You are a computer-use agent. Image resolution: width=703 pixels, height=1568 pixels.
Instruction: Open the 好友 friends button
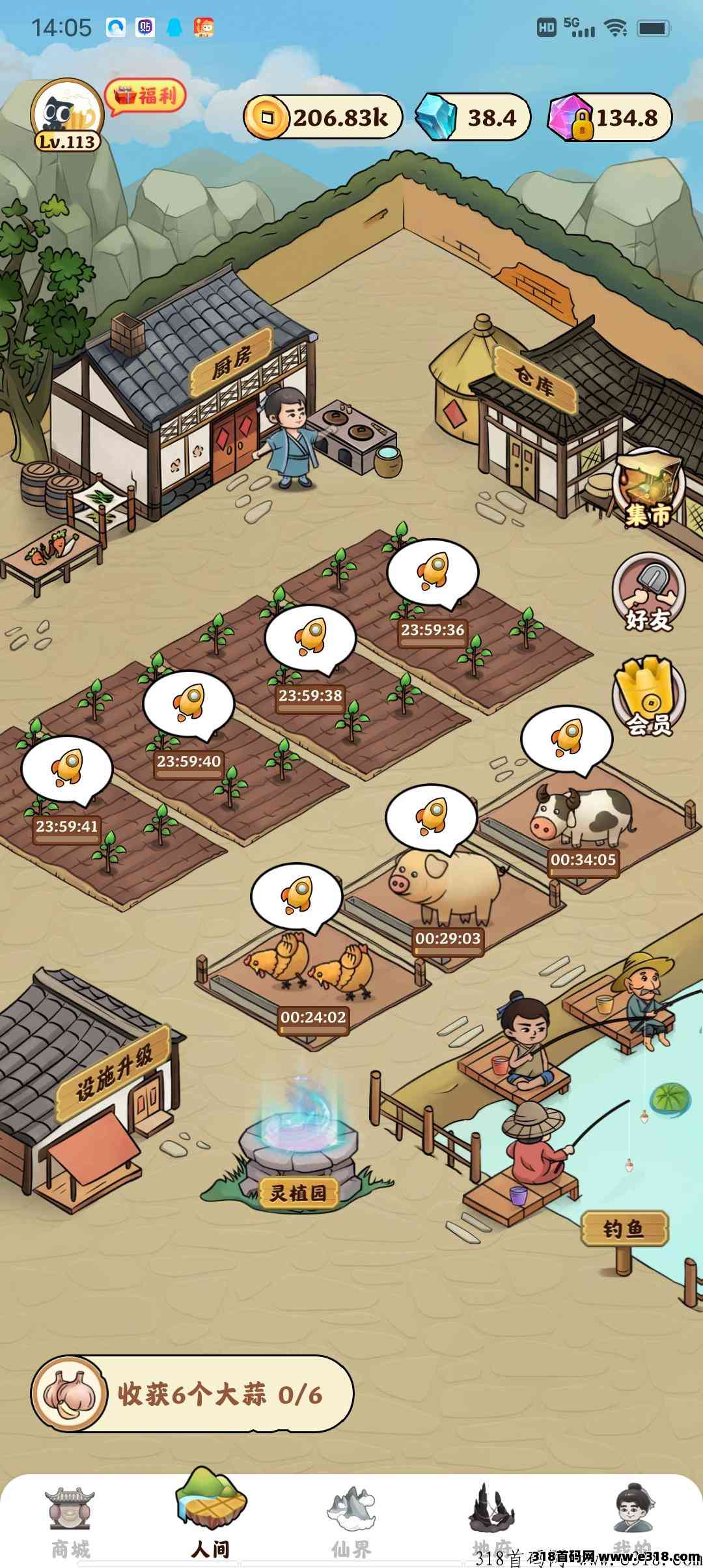pyautogui.click(x=648, y=594)
